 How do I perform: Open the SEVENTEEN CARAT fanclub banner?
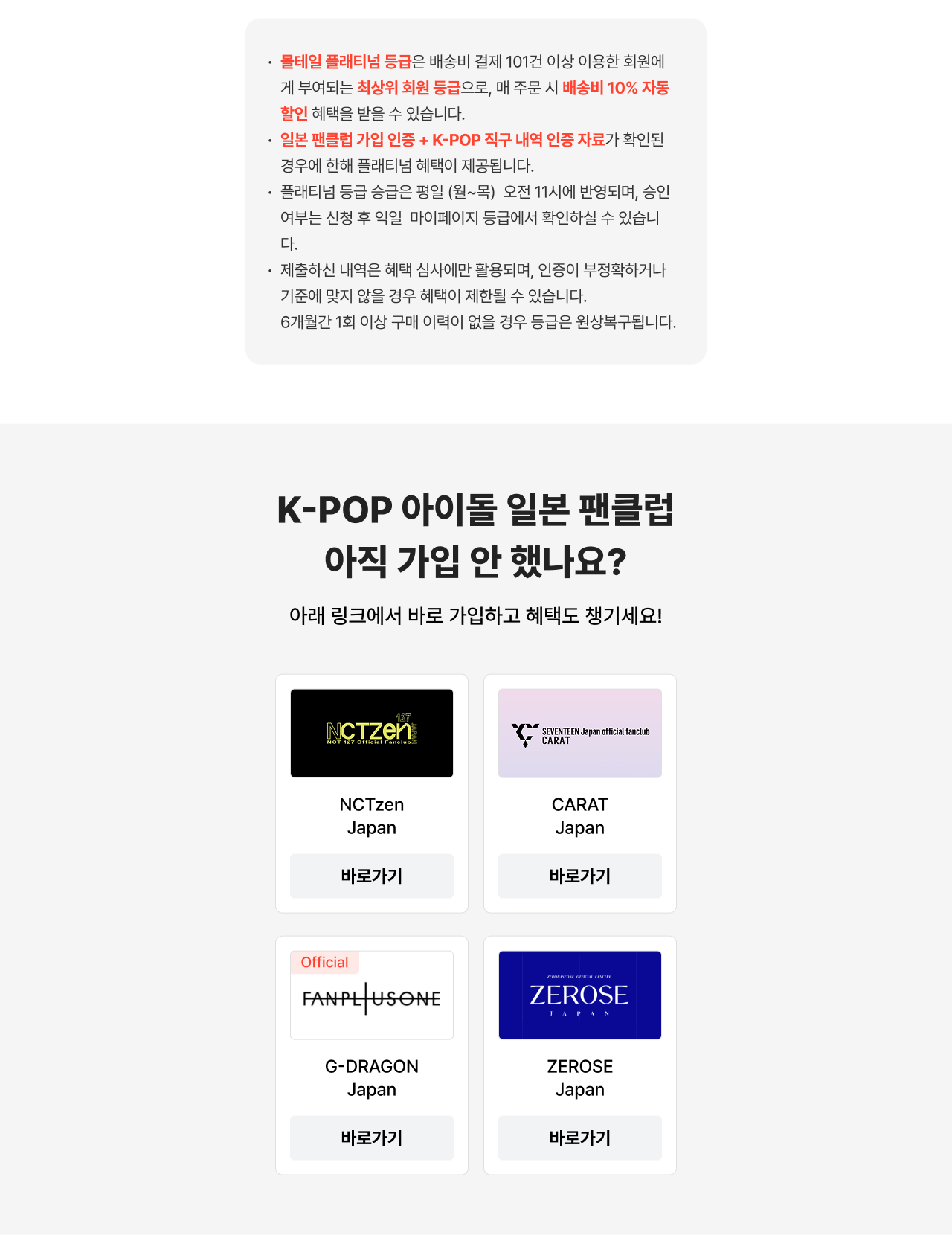[x=579, y=733]
